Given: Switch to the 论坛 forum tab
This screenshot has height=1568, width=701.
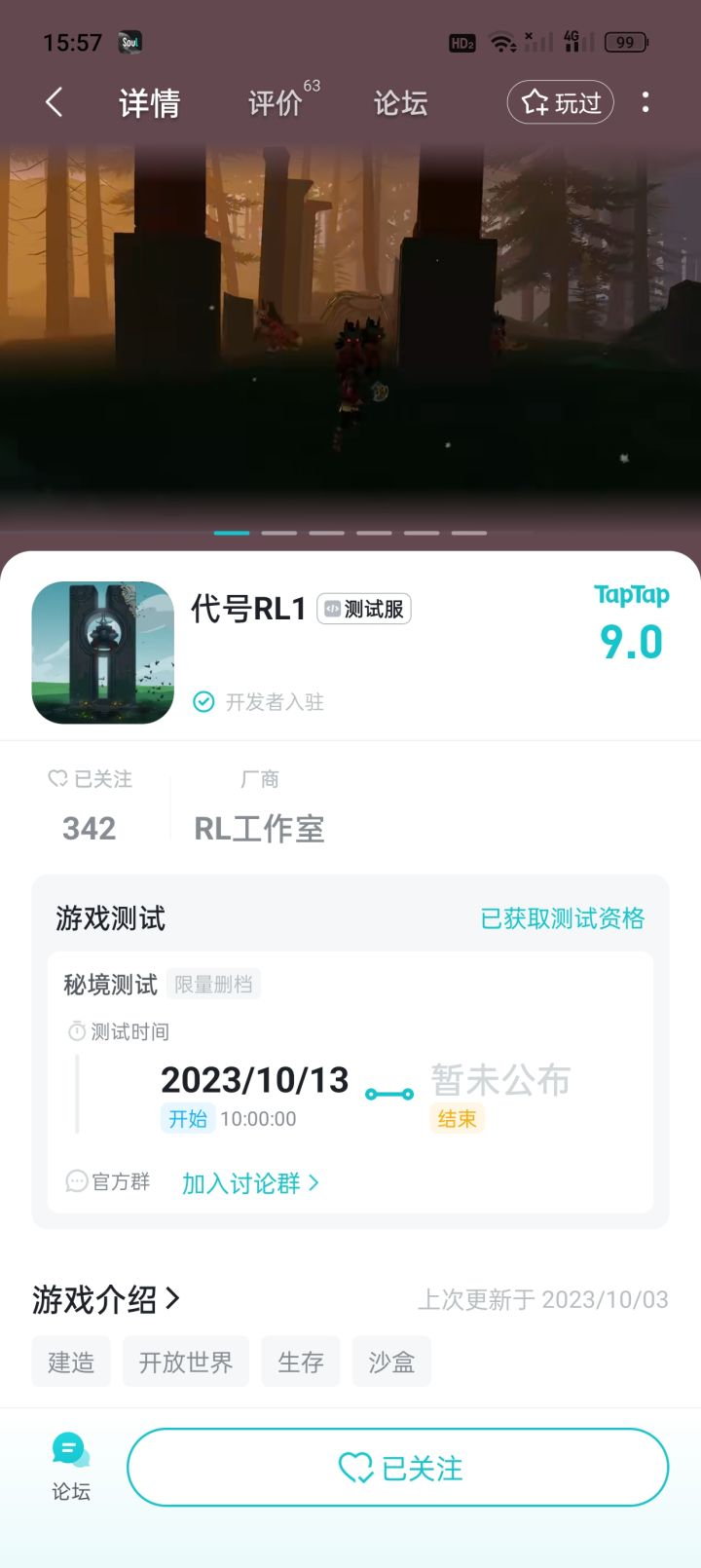Looking at the screenshot, I should click(x=397, y=102).
